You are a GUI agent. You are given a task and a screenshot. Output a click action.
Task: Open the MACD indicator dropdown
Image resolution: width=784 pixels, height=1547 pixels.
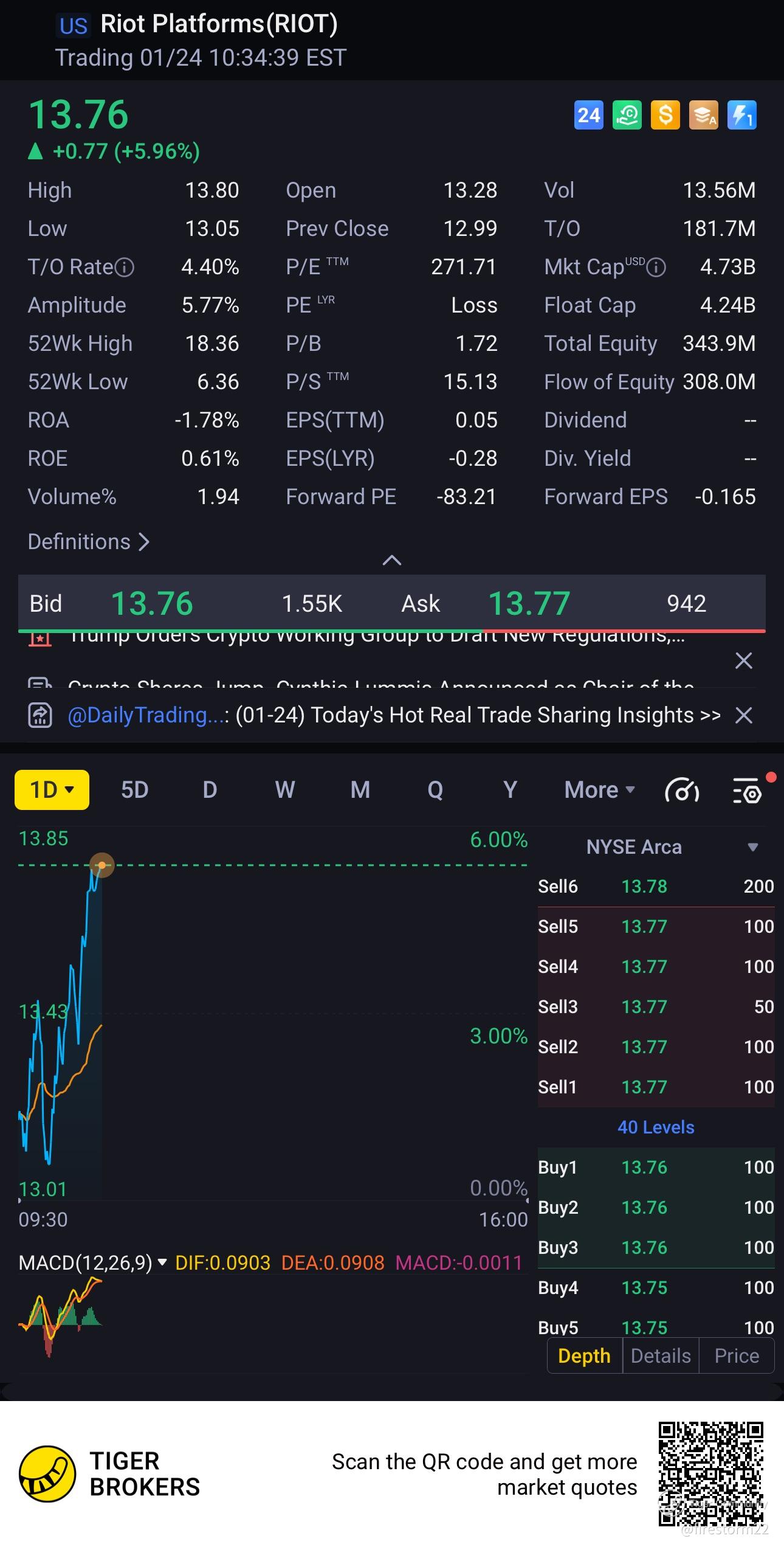tap(162, 1262)
